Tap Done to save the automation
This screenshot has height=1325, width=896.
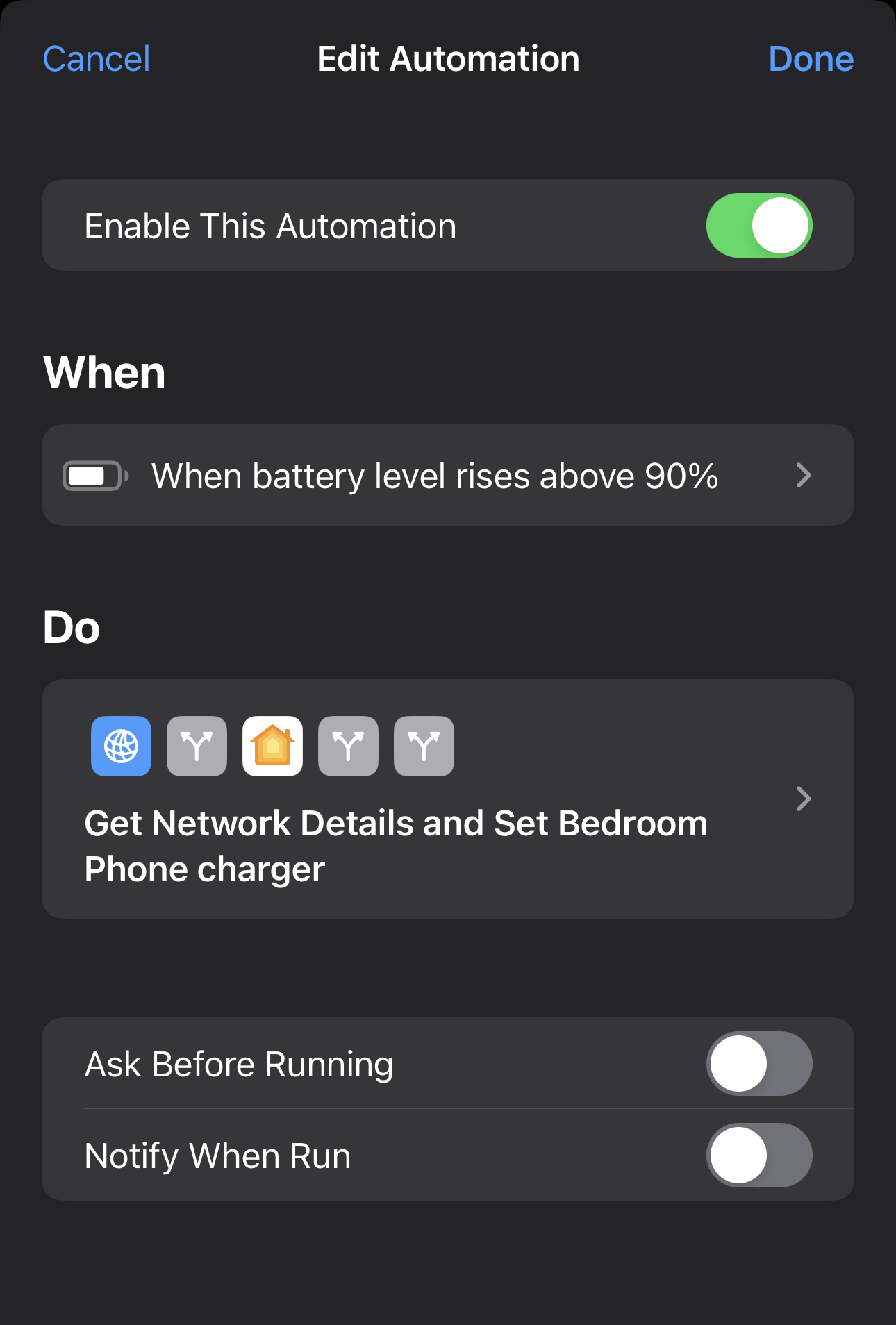pos(811,59)
